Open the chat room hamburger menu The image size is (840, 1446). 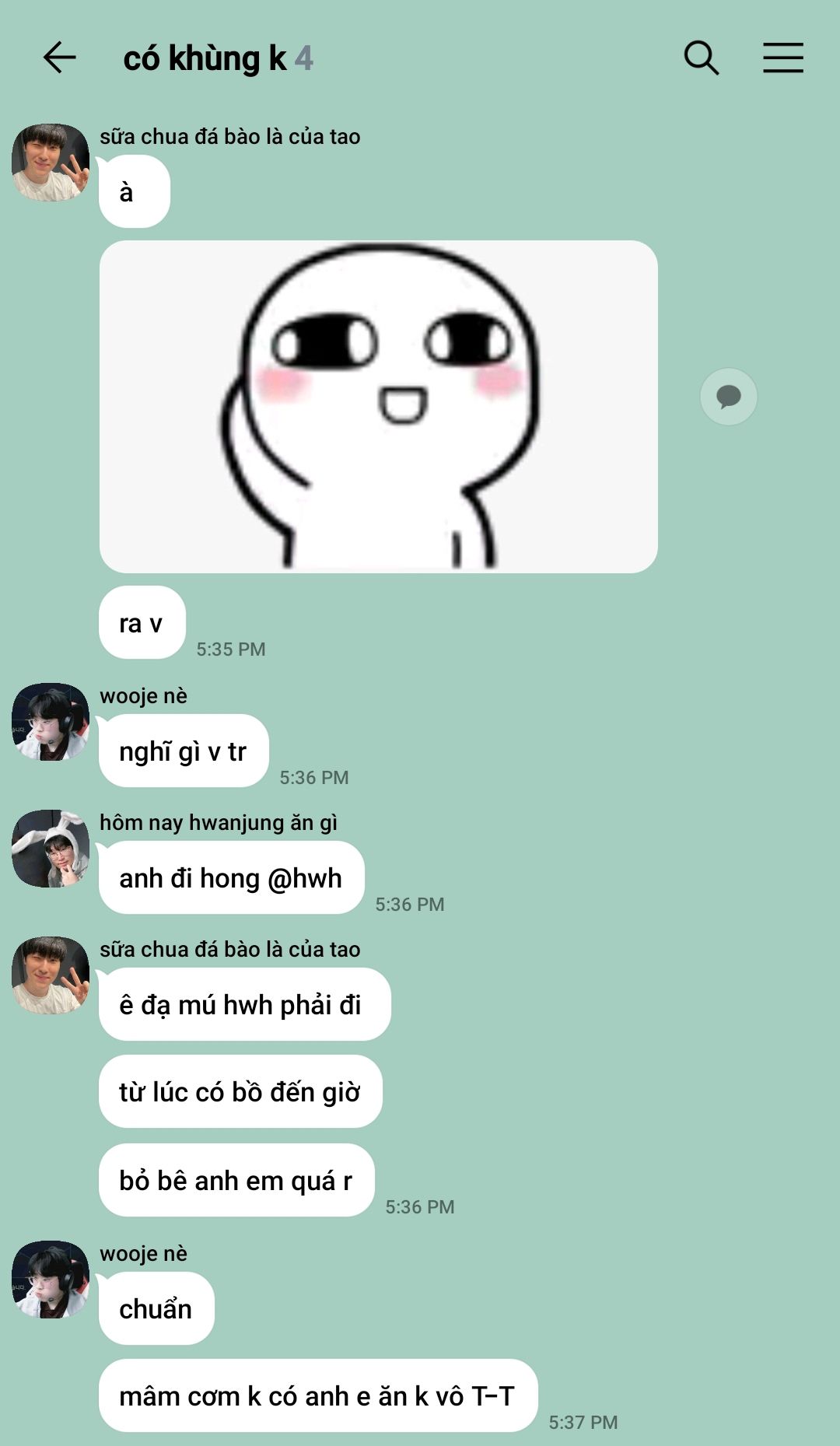click(x=782, y=58)
